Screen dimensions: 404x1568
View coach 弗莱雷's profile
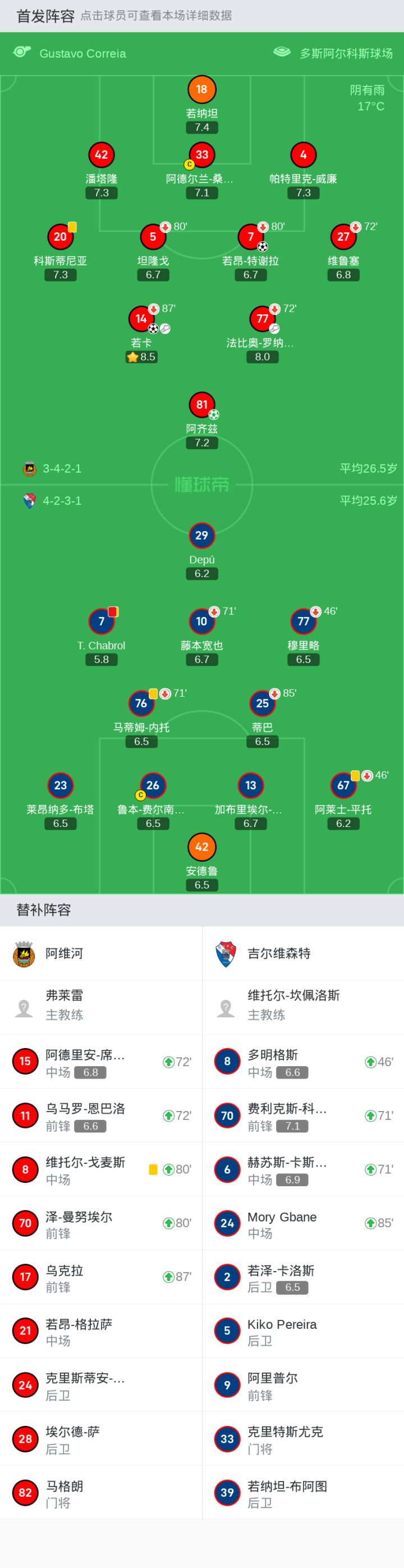100,1007
